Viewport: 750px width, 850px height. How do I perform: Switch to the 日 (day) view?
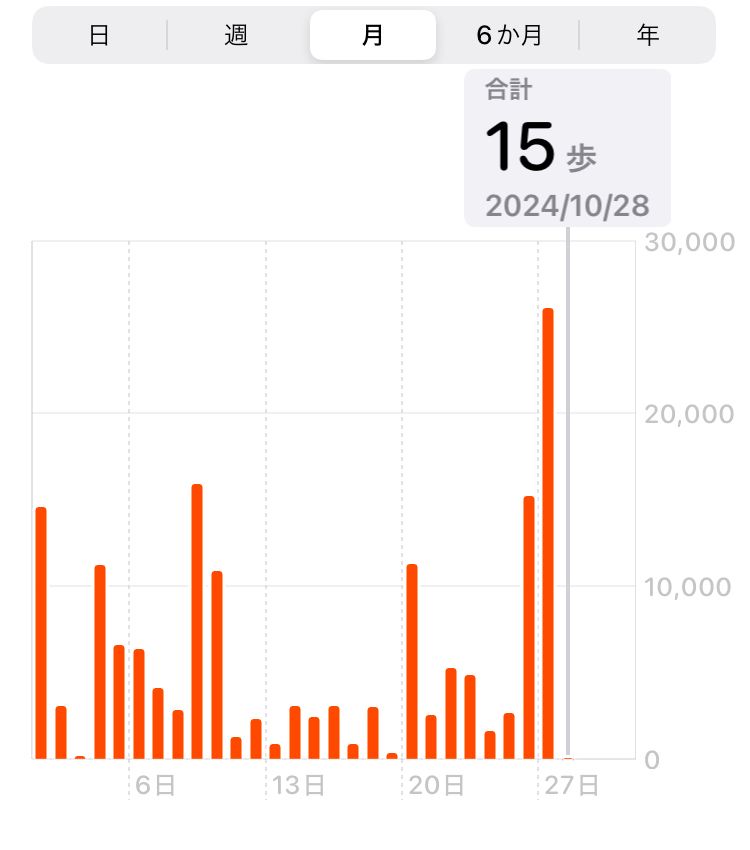tap(99, 36)
